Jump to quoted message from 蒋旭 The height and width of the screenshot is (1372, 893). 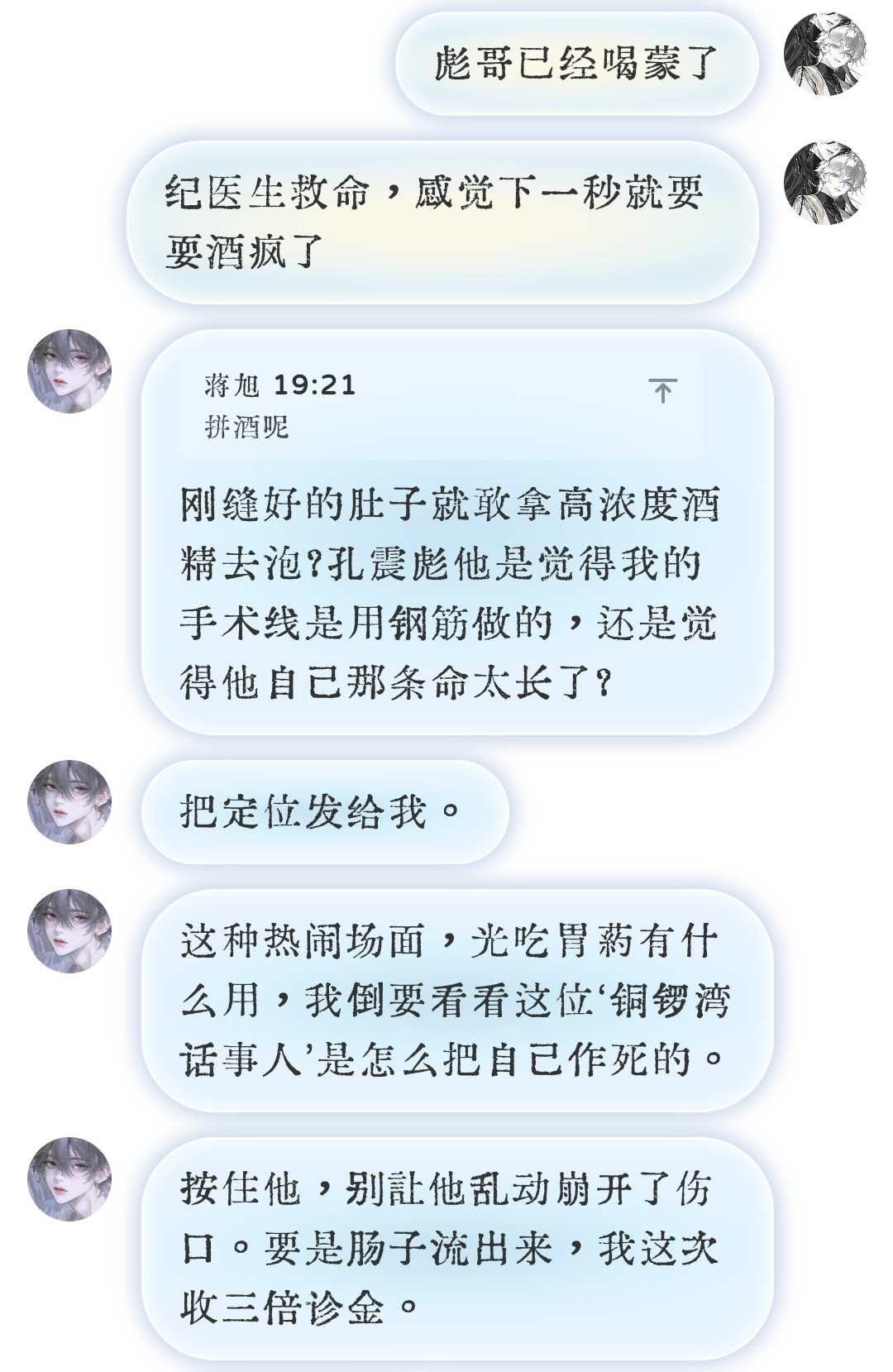click(x=662, y=390)
